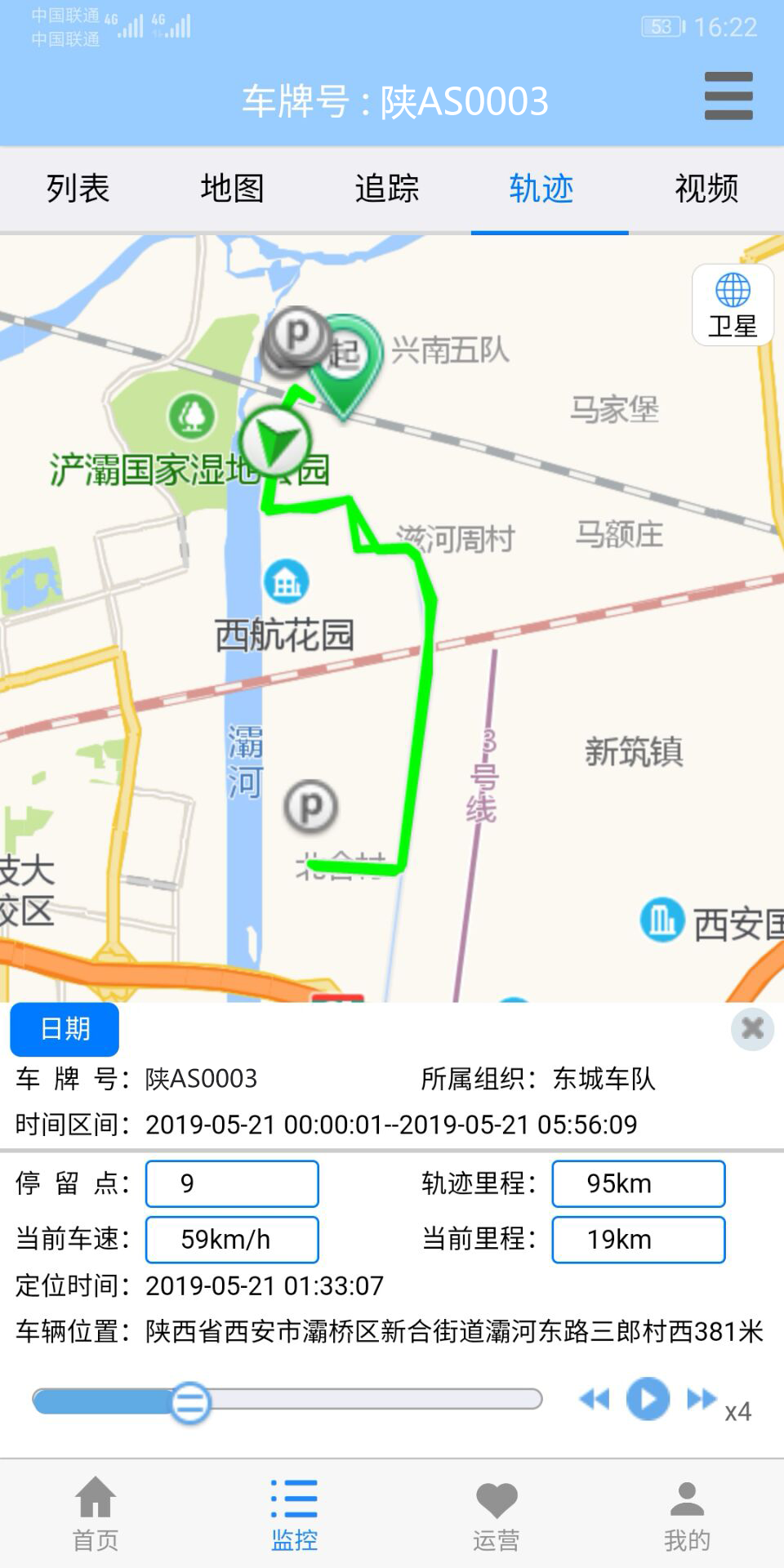Switch to the 地图 tab
The image size is (784, 1568).
click(232, 189)
